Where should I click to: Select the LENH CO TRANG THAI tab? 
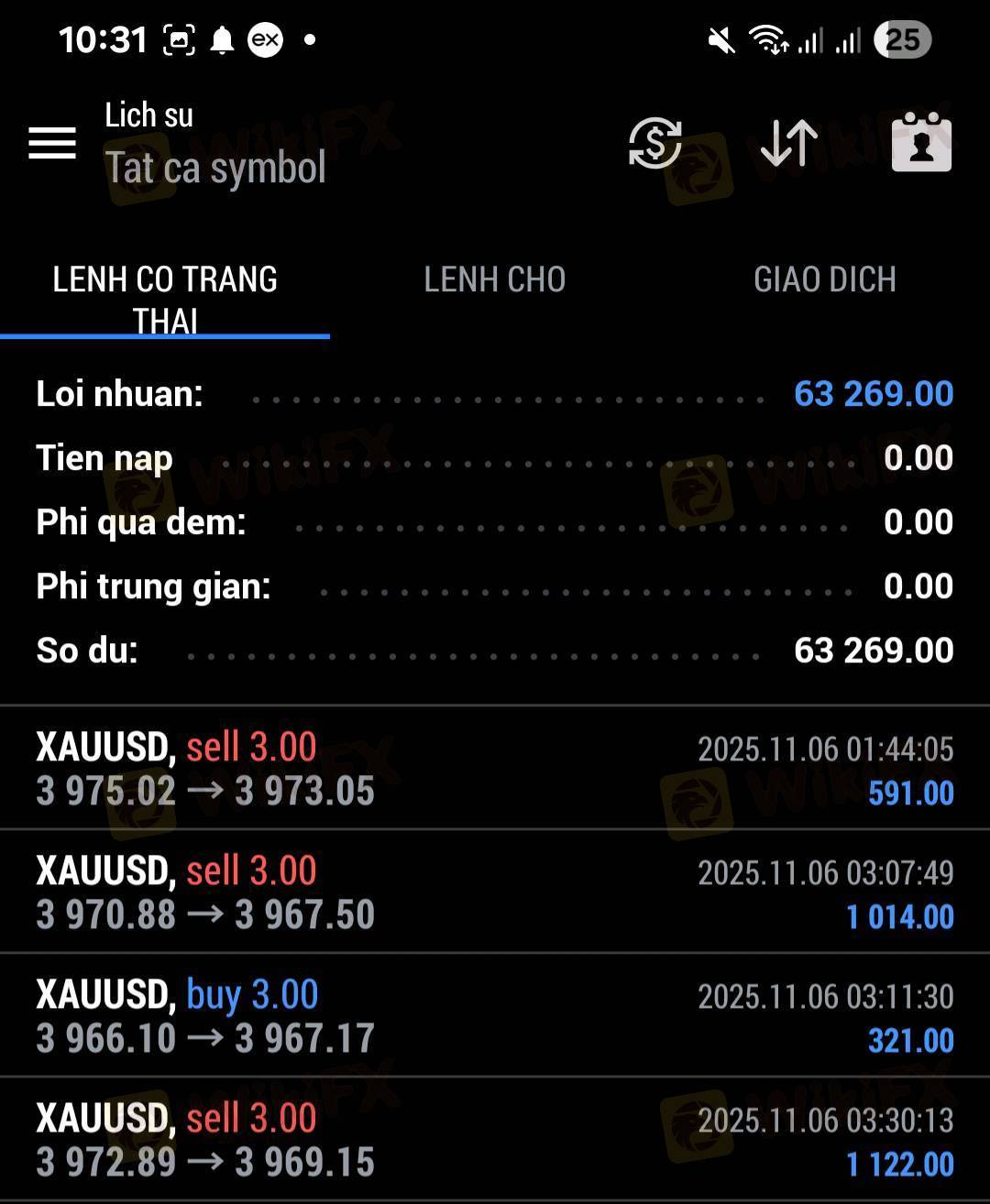[x=165, y=298]
